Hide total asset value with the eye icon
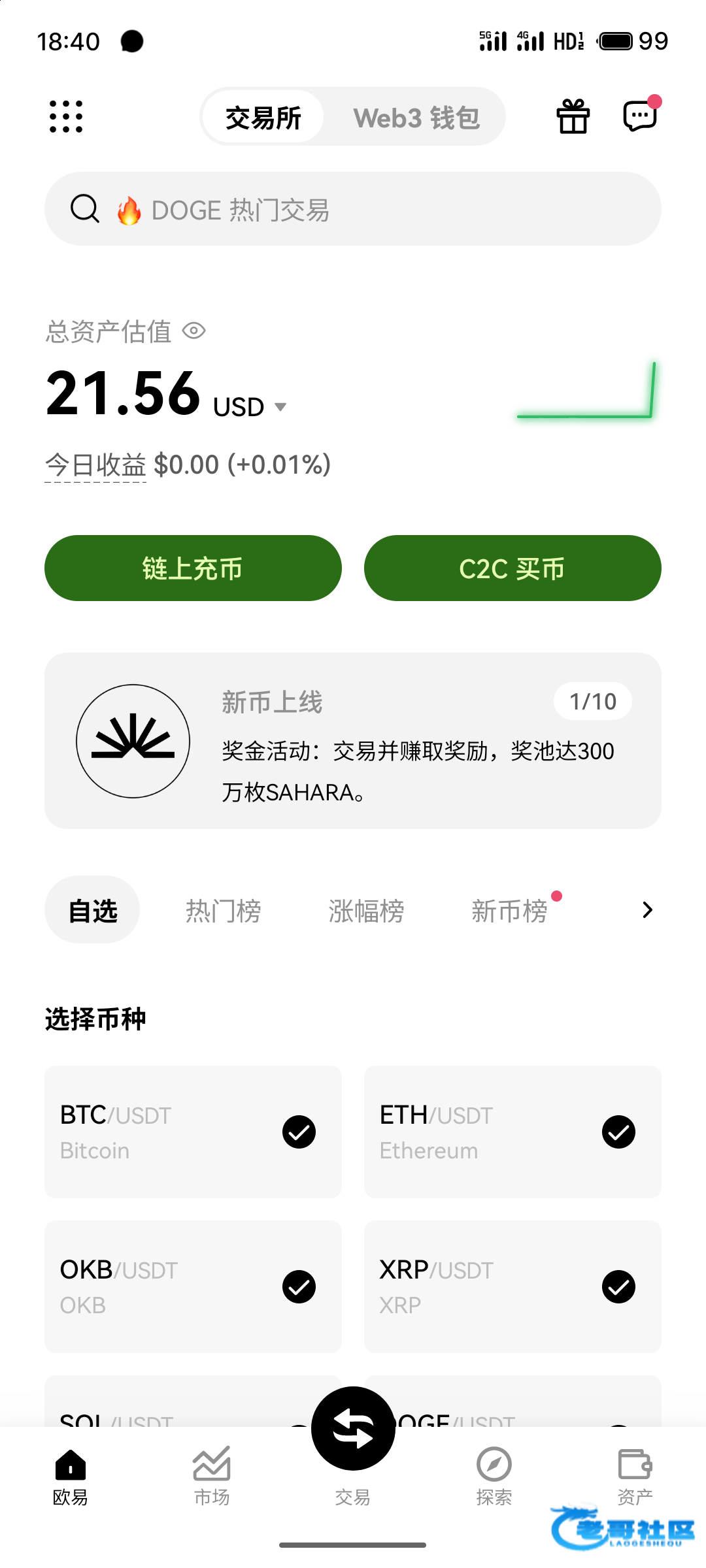This screenshot has width=706, height=1568. (x=194, y=331)
